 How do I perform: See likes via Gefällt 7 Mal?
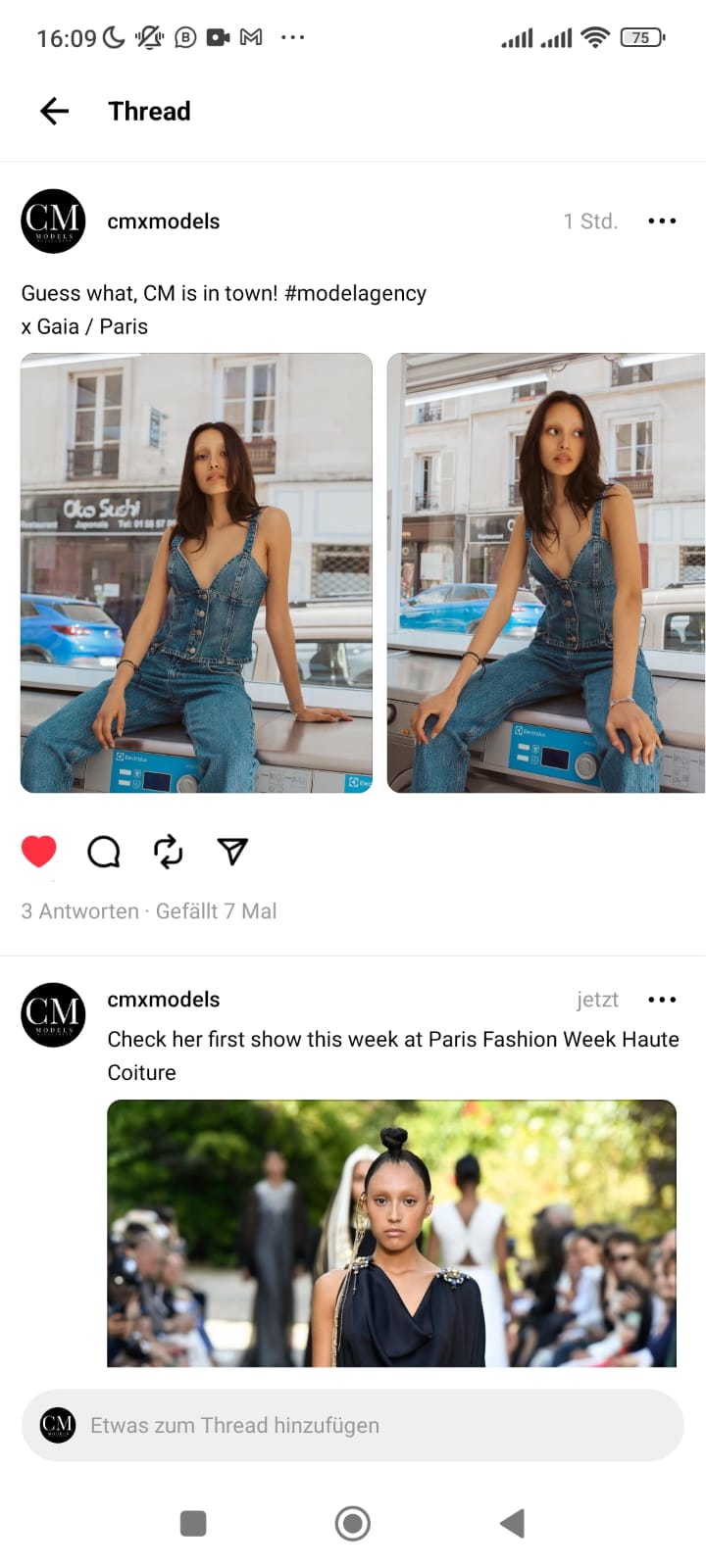click(x=216, y=911)
